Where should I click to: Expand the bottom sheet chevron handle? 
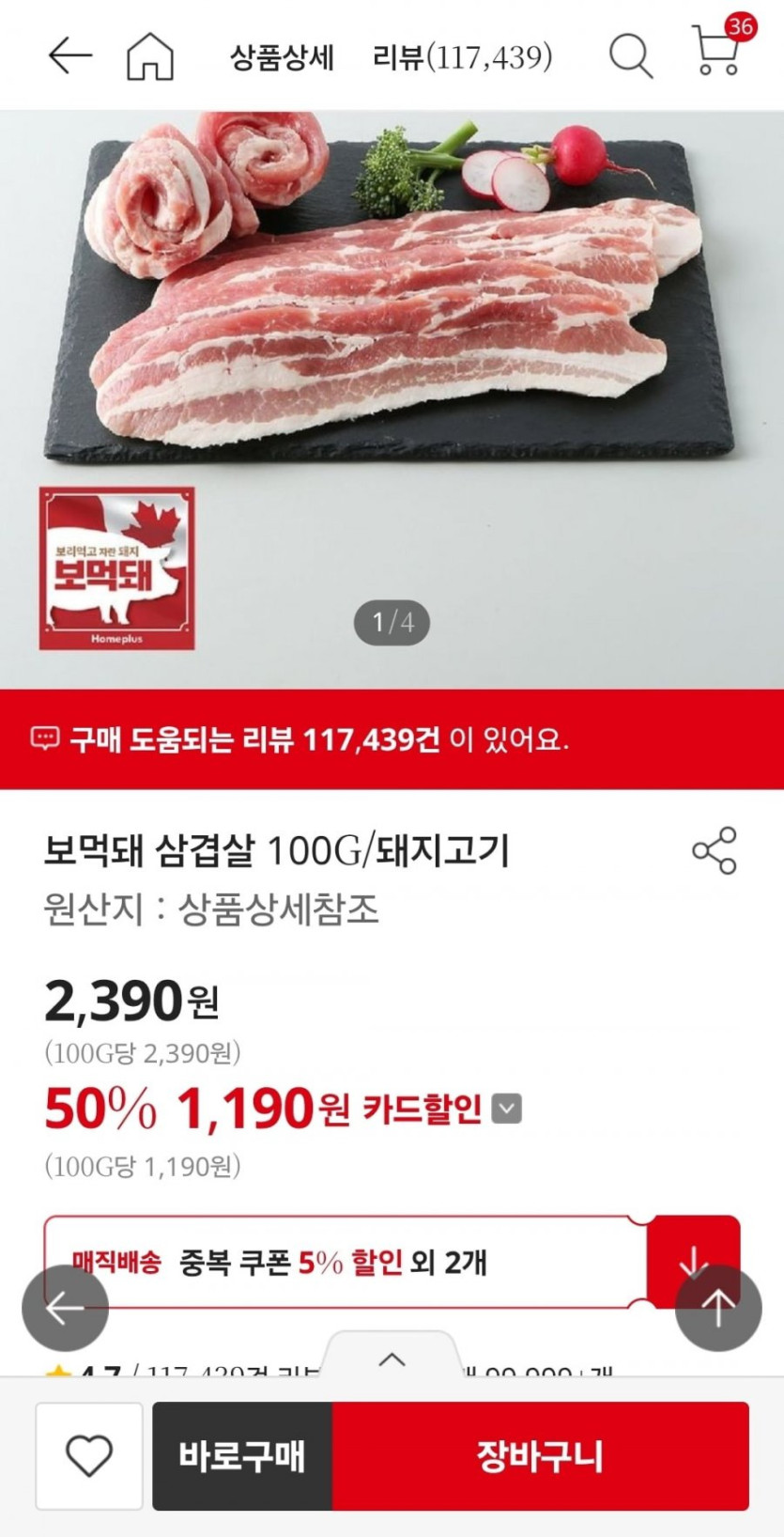pos(392,1358)
